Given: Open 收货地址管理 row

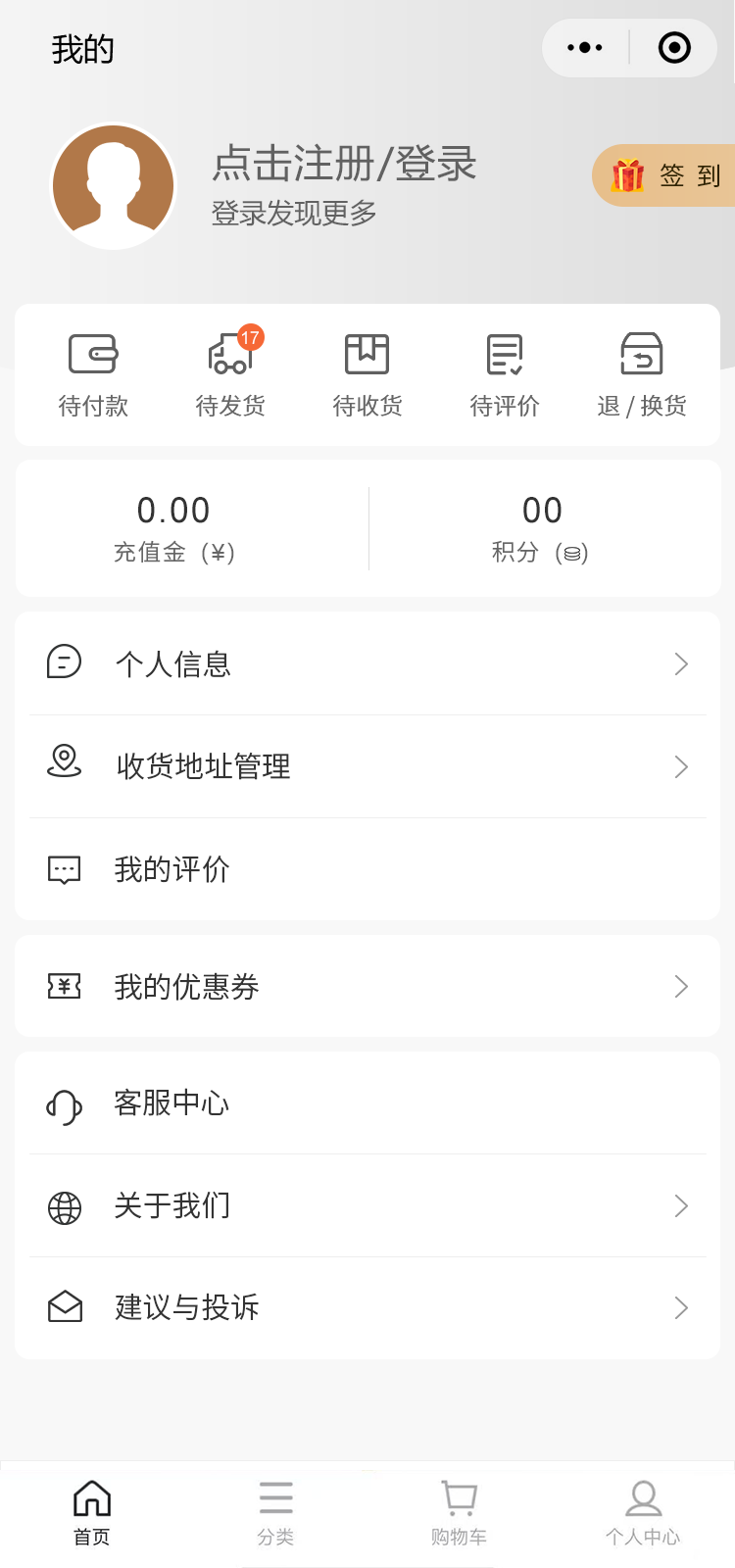Looking at the screenshot, I should click(x=367, y=766).
